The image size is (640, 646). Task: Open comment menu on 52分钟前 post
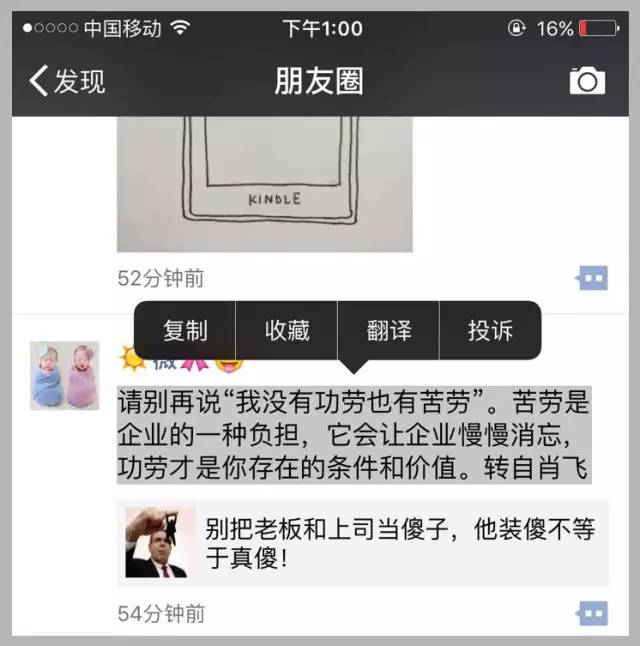click(x=592, y=278)
